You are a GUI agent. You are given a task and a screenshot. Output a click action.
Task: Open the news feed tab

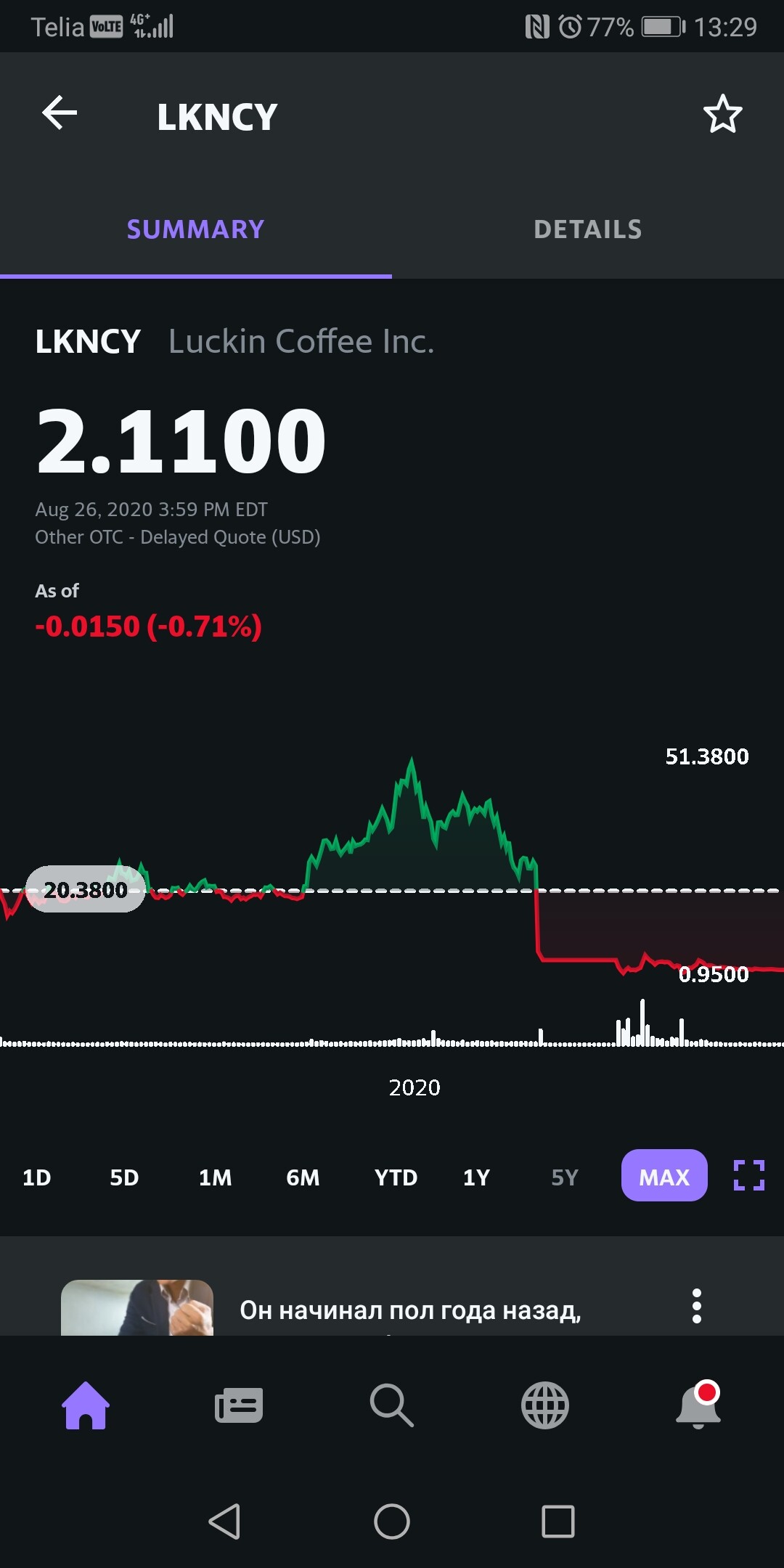[x=239, y=1405]
